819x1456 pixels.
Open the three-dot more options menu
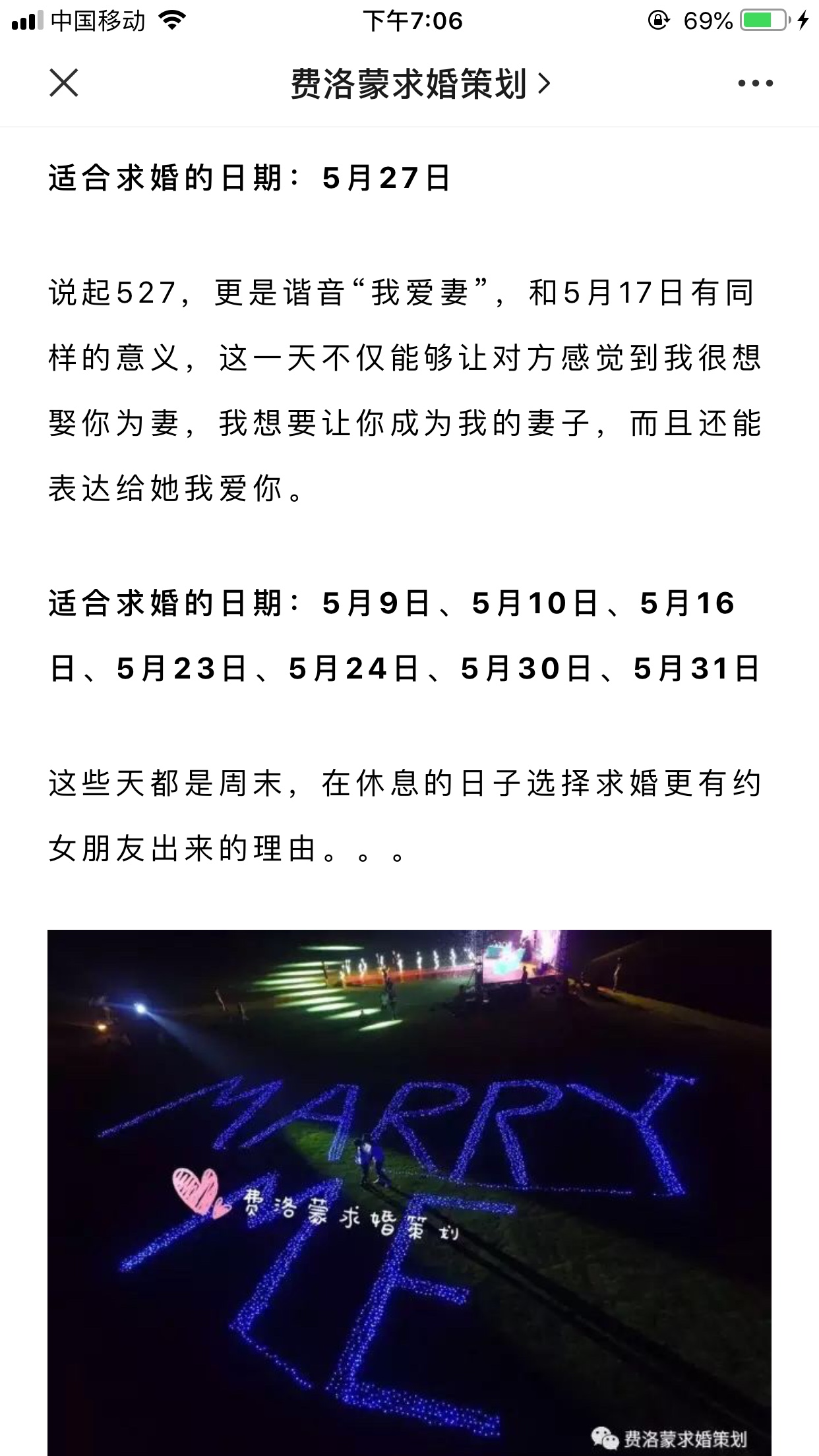click(755, 83)
